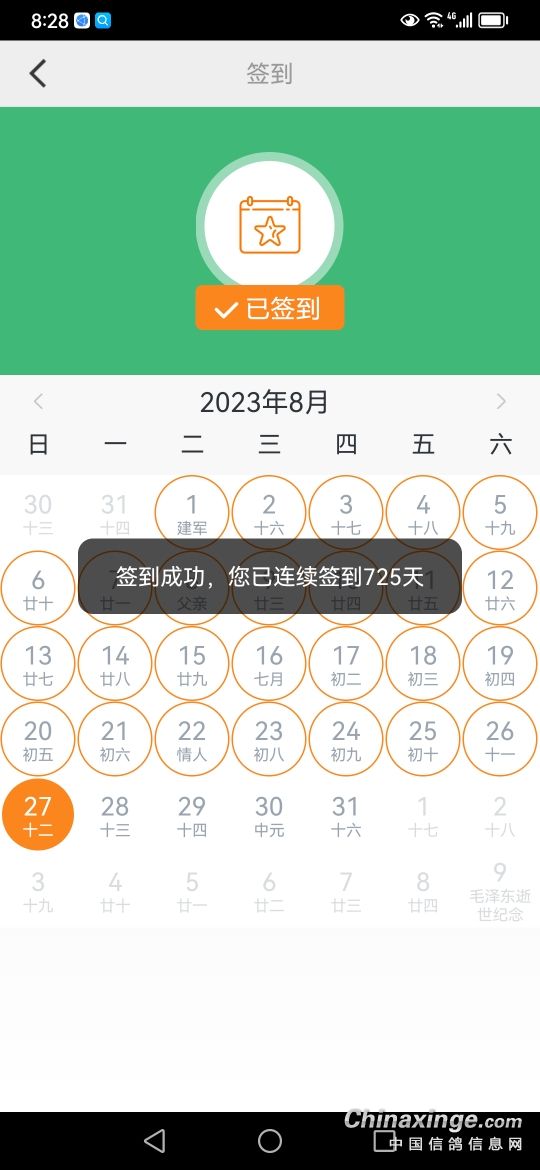This screenshot has height=1170, width=540.
Task: Pick August 1 建军 date
Action: 192,513
